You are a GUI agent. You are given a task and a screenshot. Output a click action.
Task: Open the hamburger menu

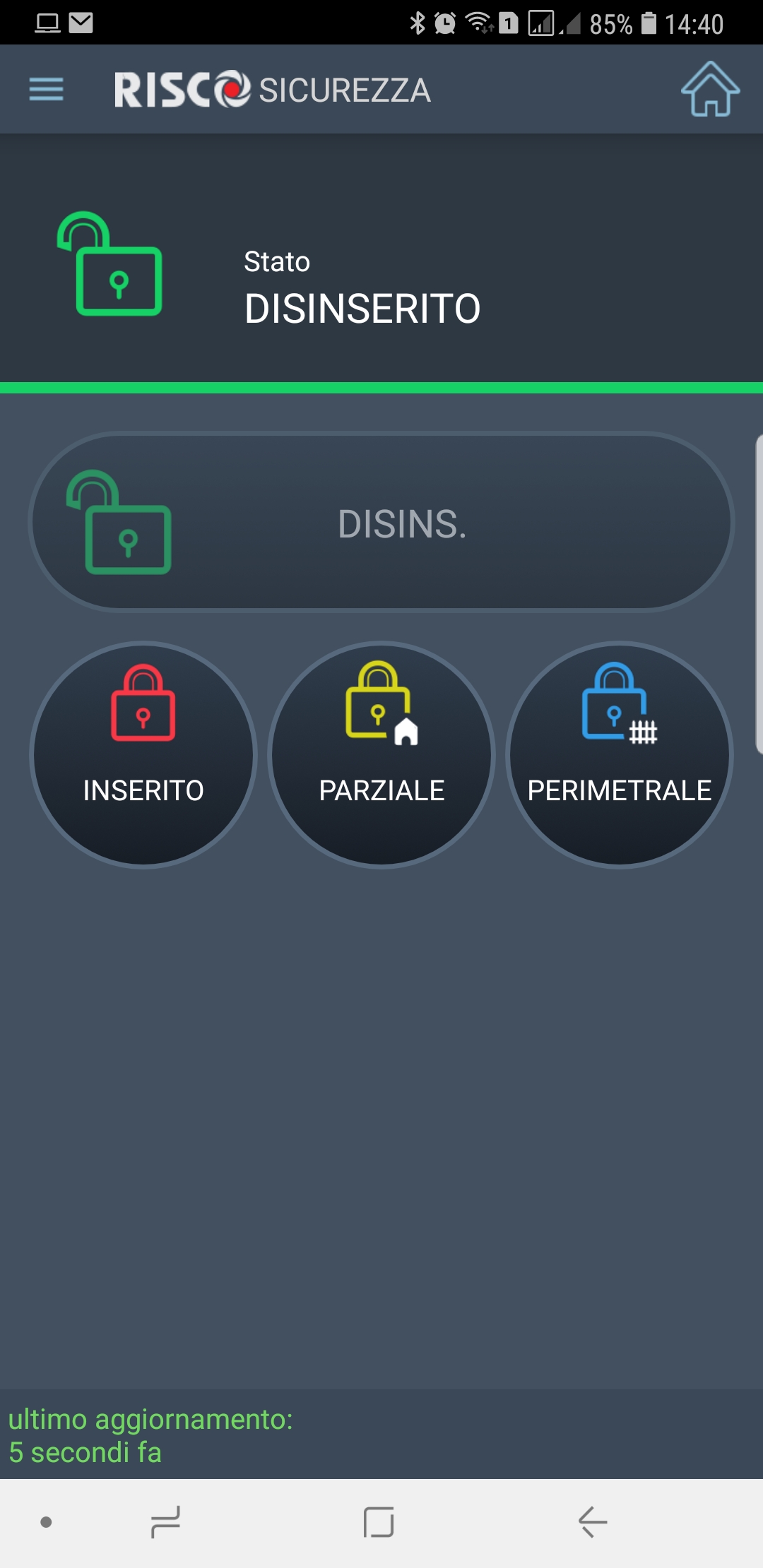click(x=47, y=90)
